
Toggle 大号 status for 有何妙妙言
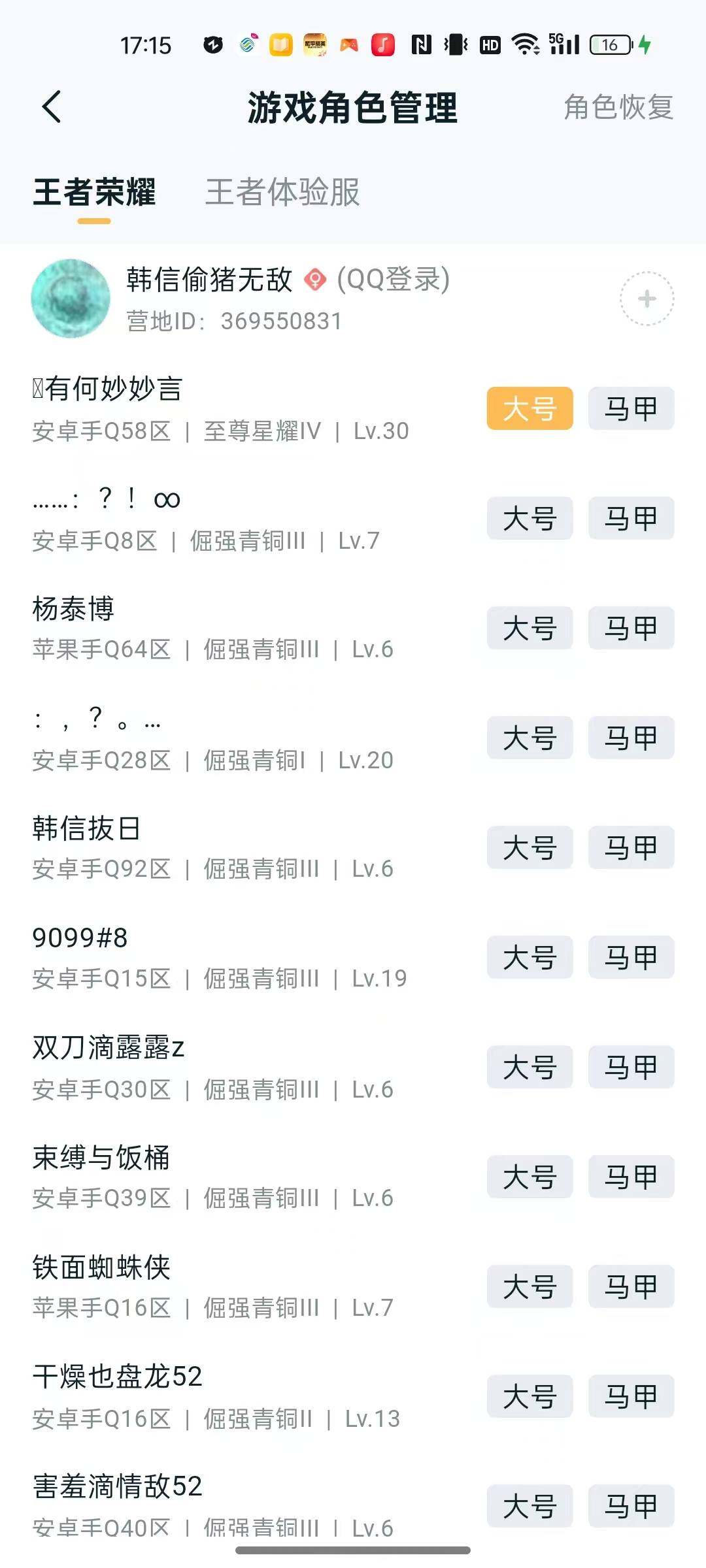tap(529, 408)
